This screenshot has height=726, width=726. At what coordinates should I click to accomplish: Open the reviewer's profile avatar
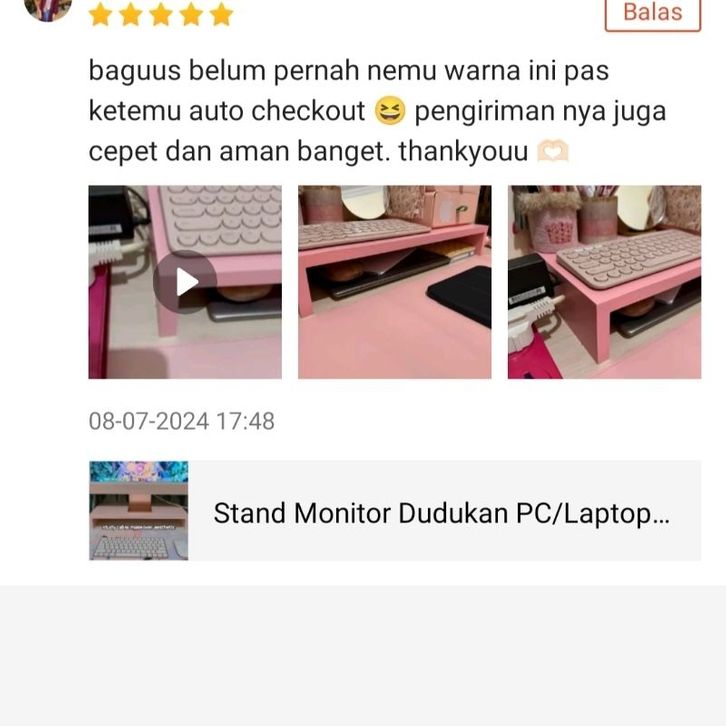pos(47,8)
